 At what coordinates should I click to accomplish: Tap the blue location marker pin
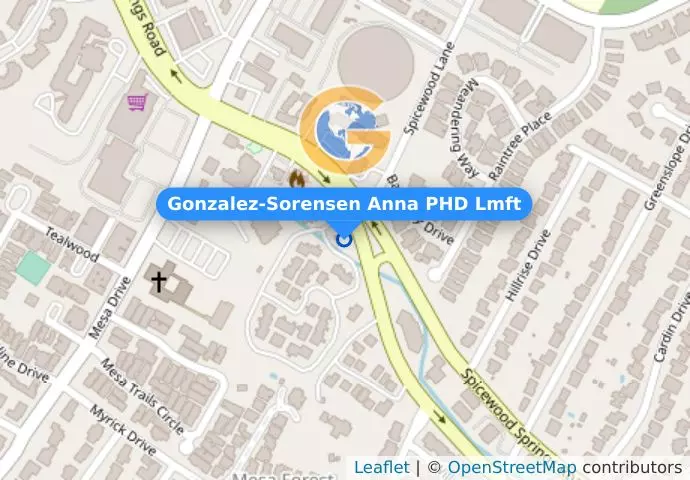pyautogui.click(x=344, y=238)
